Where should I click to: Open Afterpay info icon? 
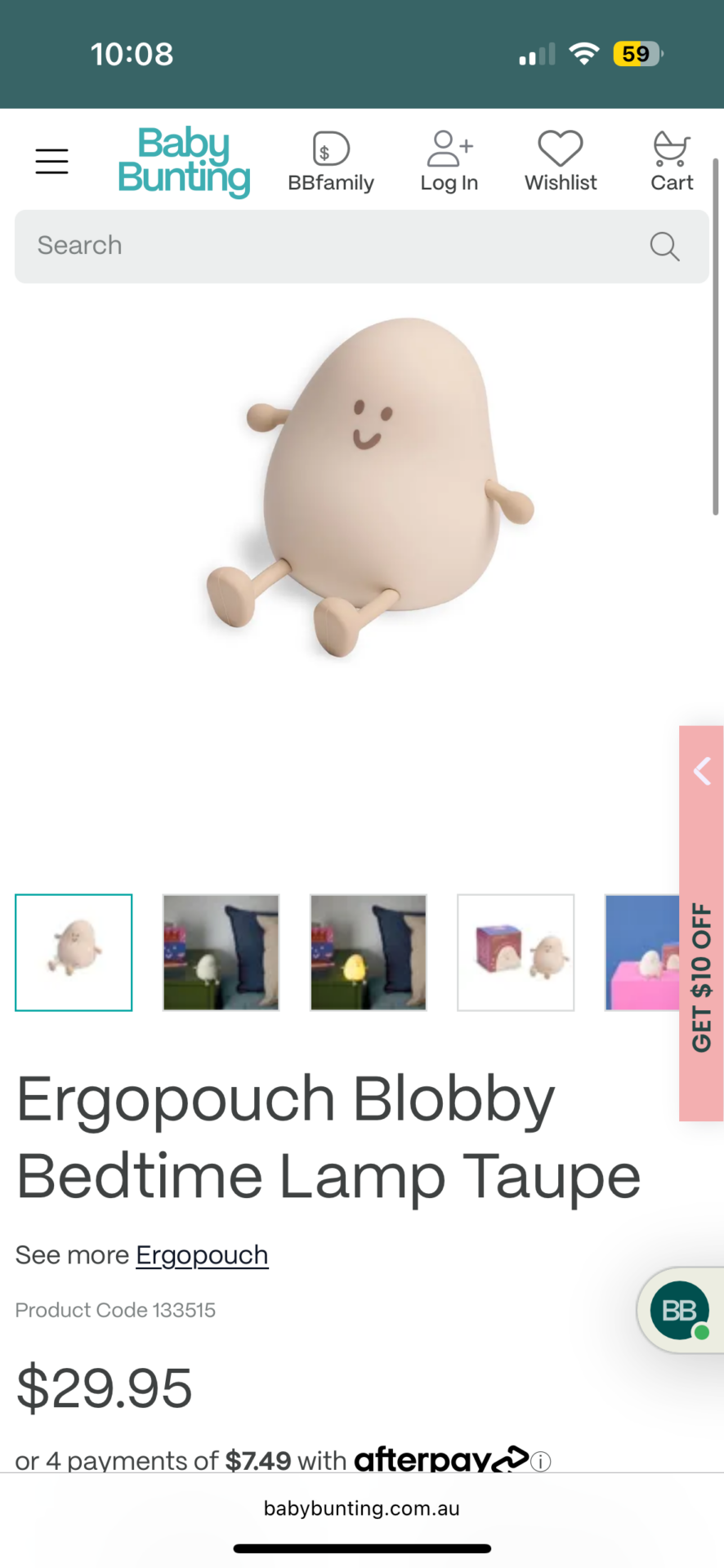click(540, 1461)
